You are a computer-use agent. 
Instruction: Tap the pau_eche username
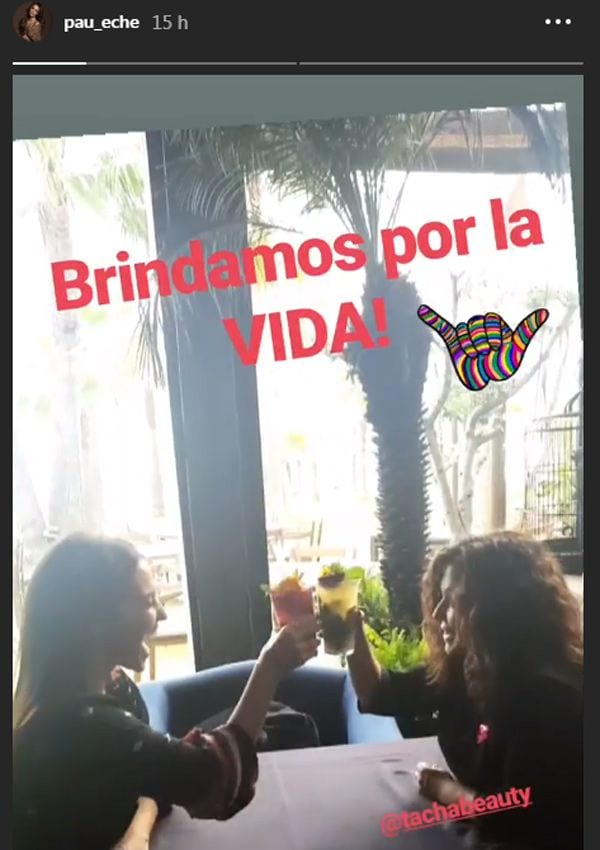pyautogui.click(x=99, y=22)
